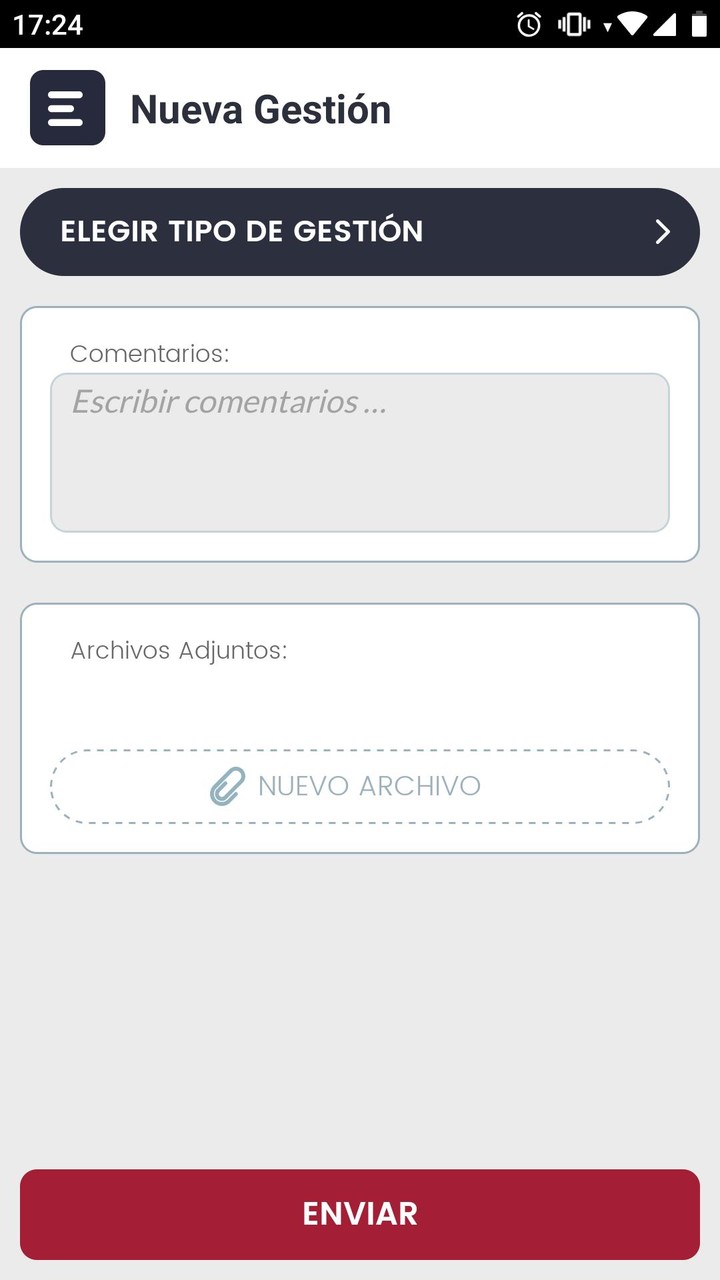This screenshot has width=720, height=1280.
Task: Tap the vibrate mode icon in status bar
Action: point(573,24)
